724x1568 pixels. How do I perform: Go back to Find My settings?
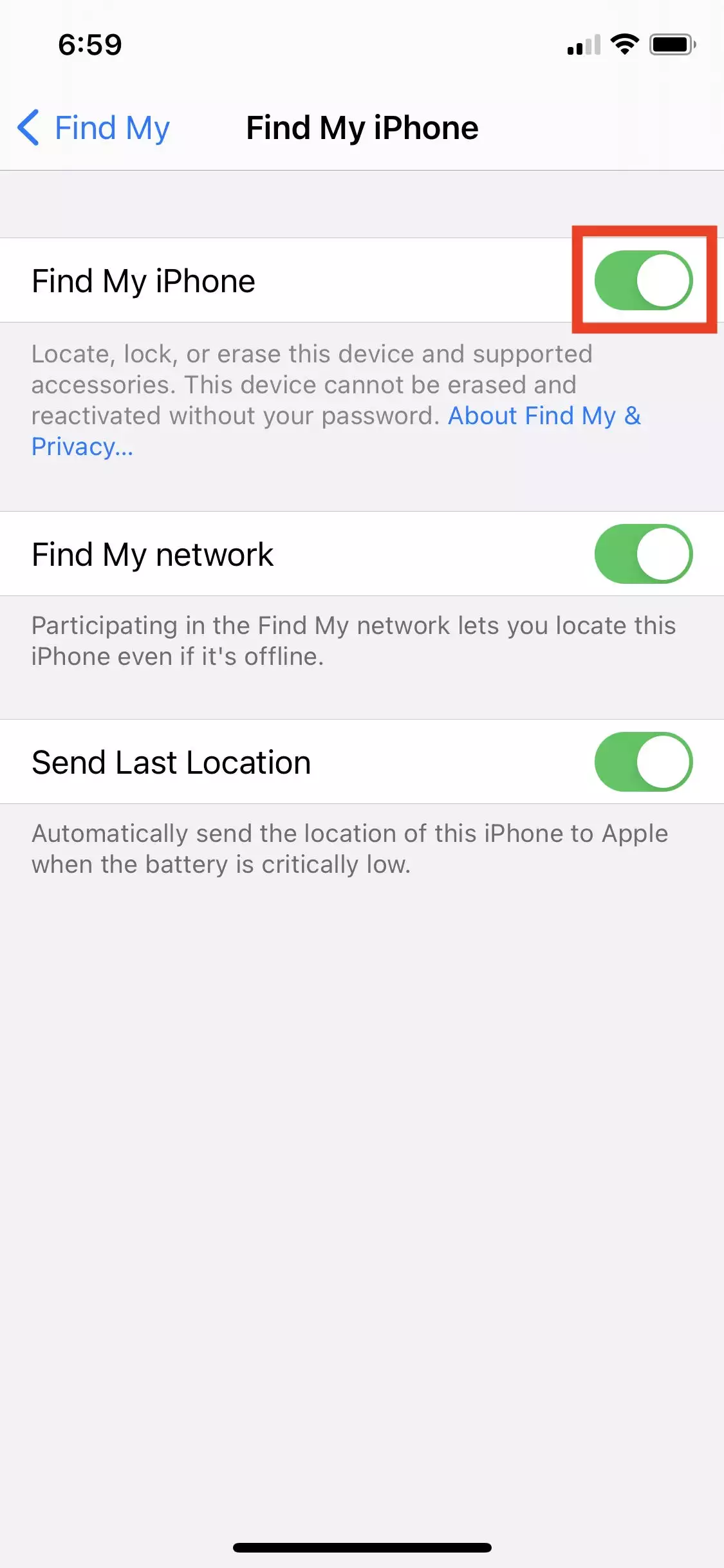(94, 127)
